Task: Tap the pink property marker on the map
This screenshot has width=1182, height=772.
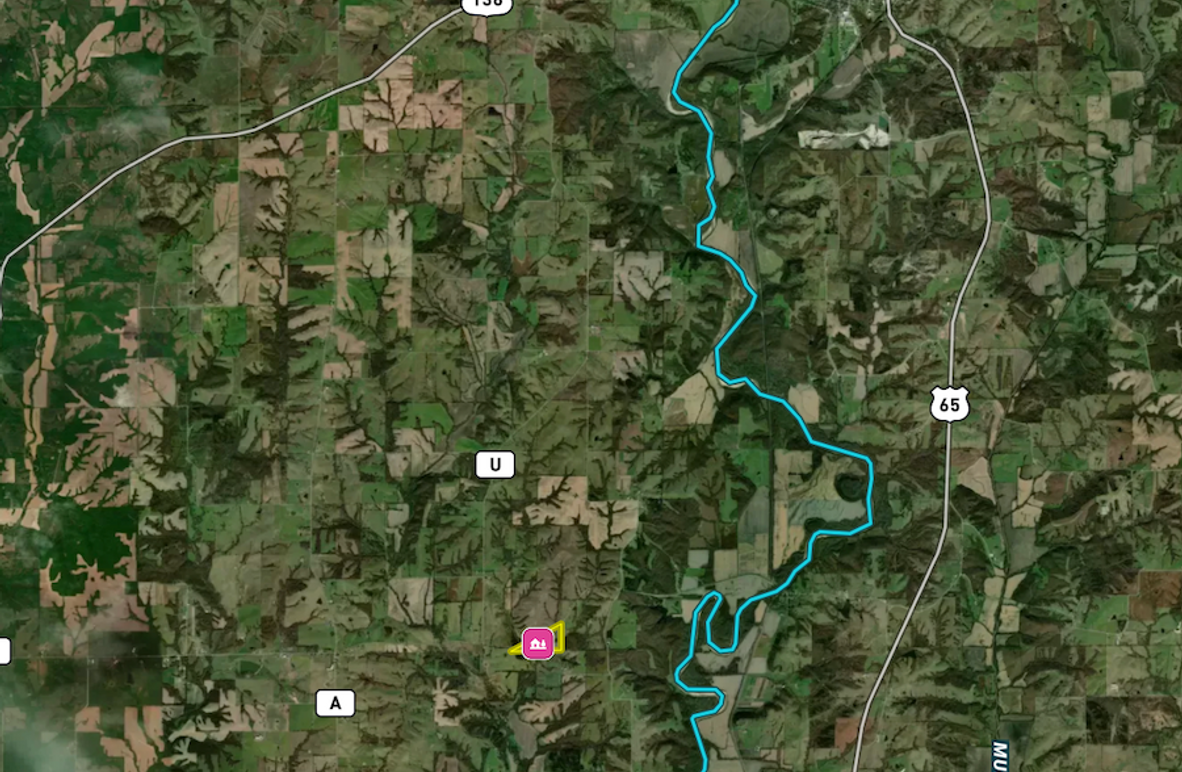Action: (537, 644)
